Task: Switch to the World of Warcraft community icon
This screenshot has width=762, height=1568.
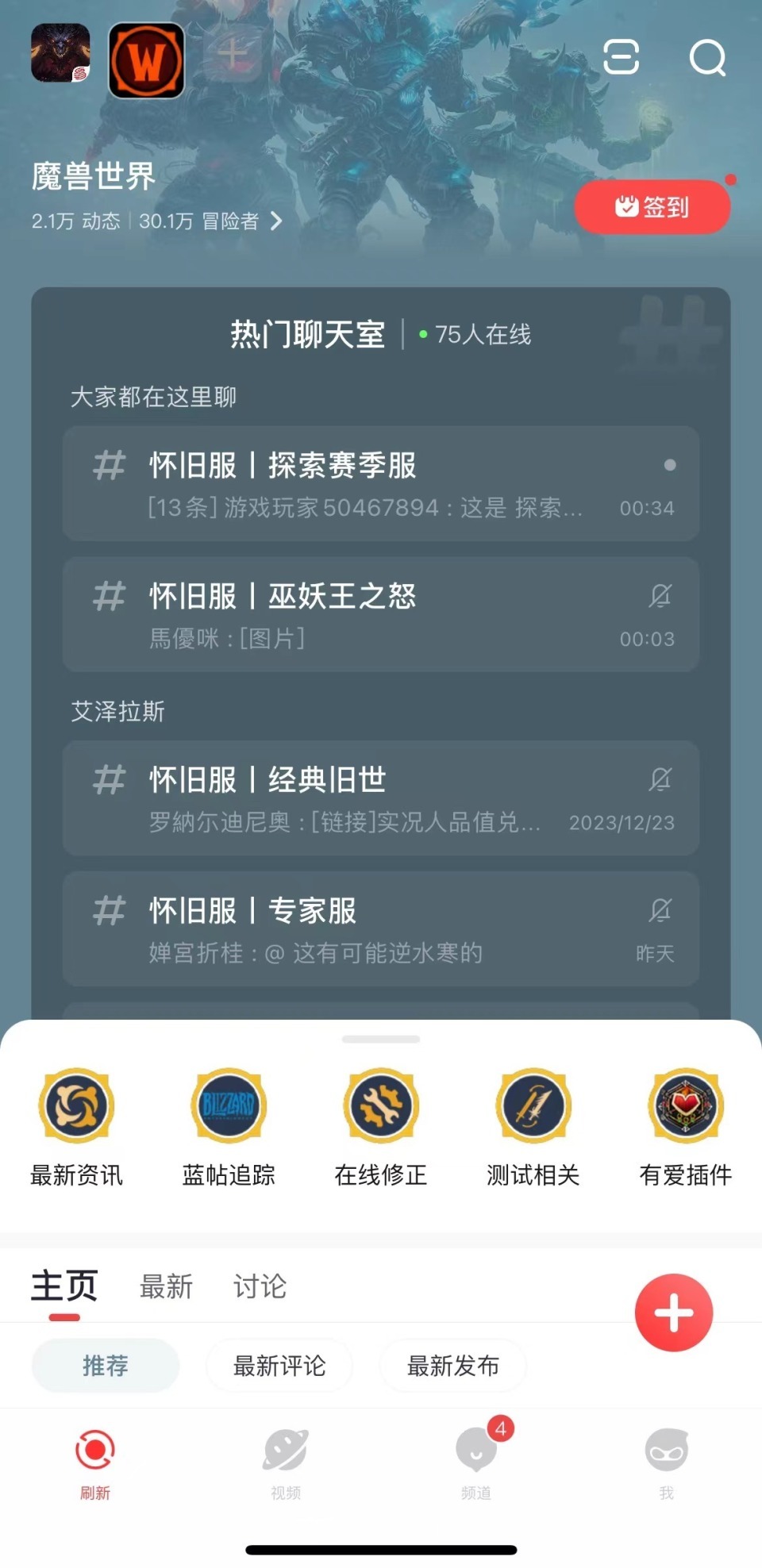Action: [147, 60]
